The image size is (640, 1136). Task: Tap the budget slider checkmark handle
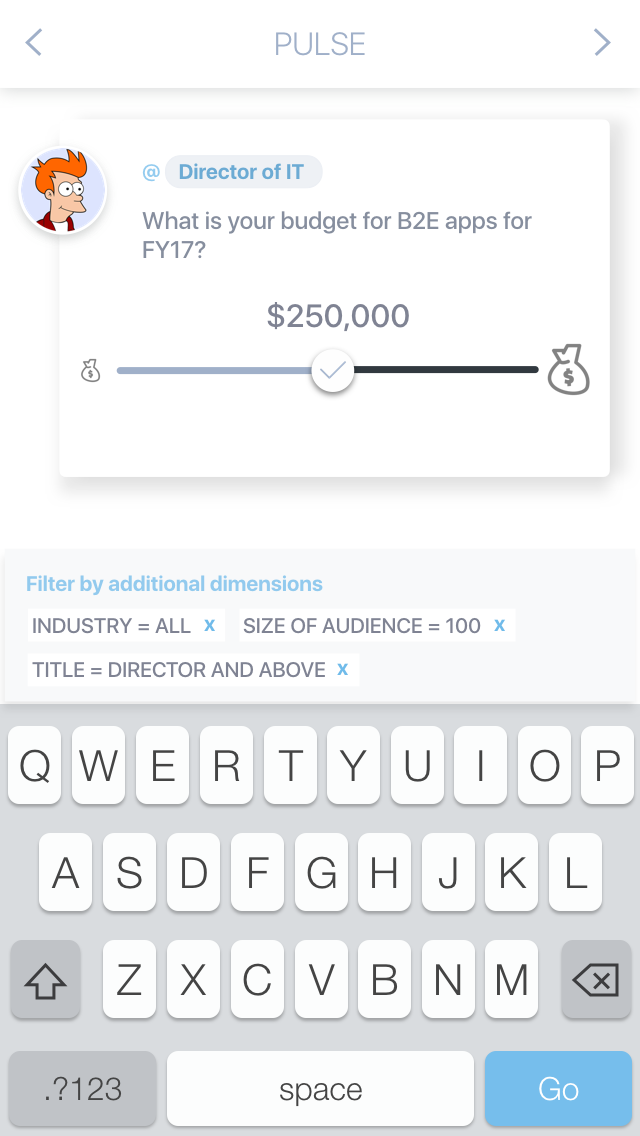333,371
